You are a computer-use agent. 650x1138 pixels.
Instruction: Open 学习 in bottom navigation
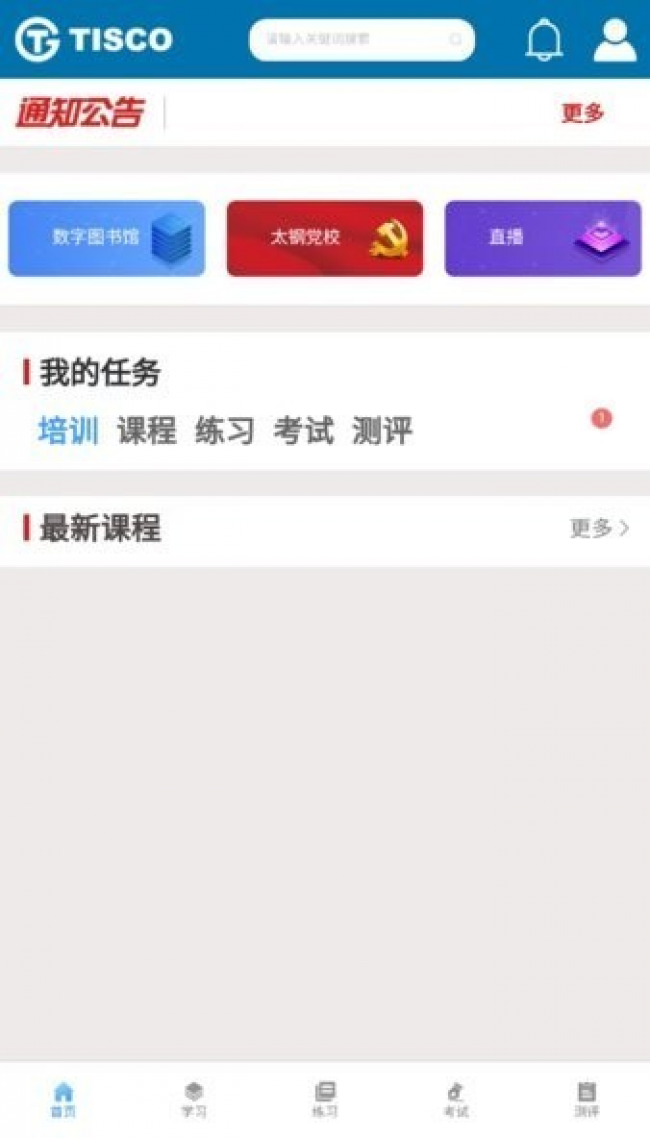[x=194, y=1099]
